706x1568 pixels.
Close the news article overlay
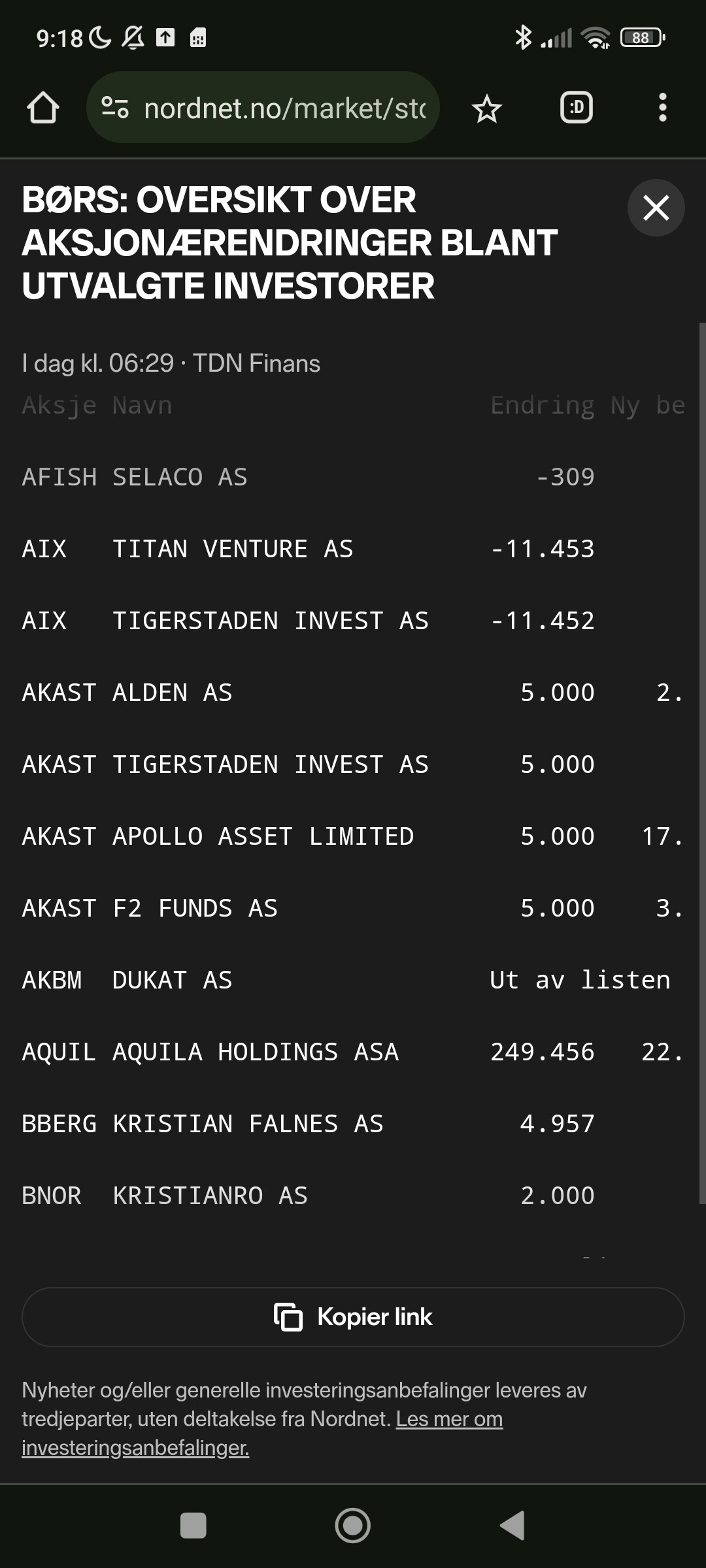click(656, 208)
